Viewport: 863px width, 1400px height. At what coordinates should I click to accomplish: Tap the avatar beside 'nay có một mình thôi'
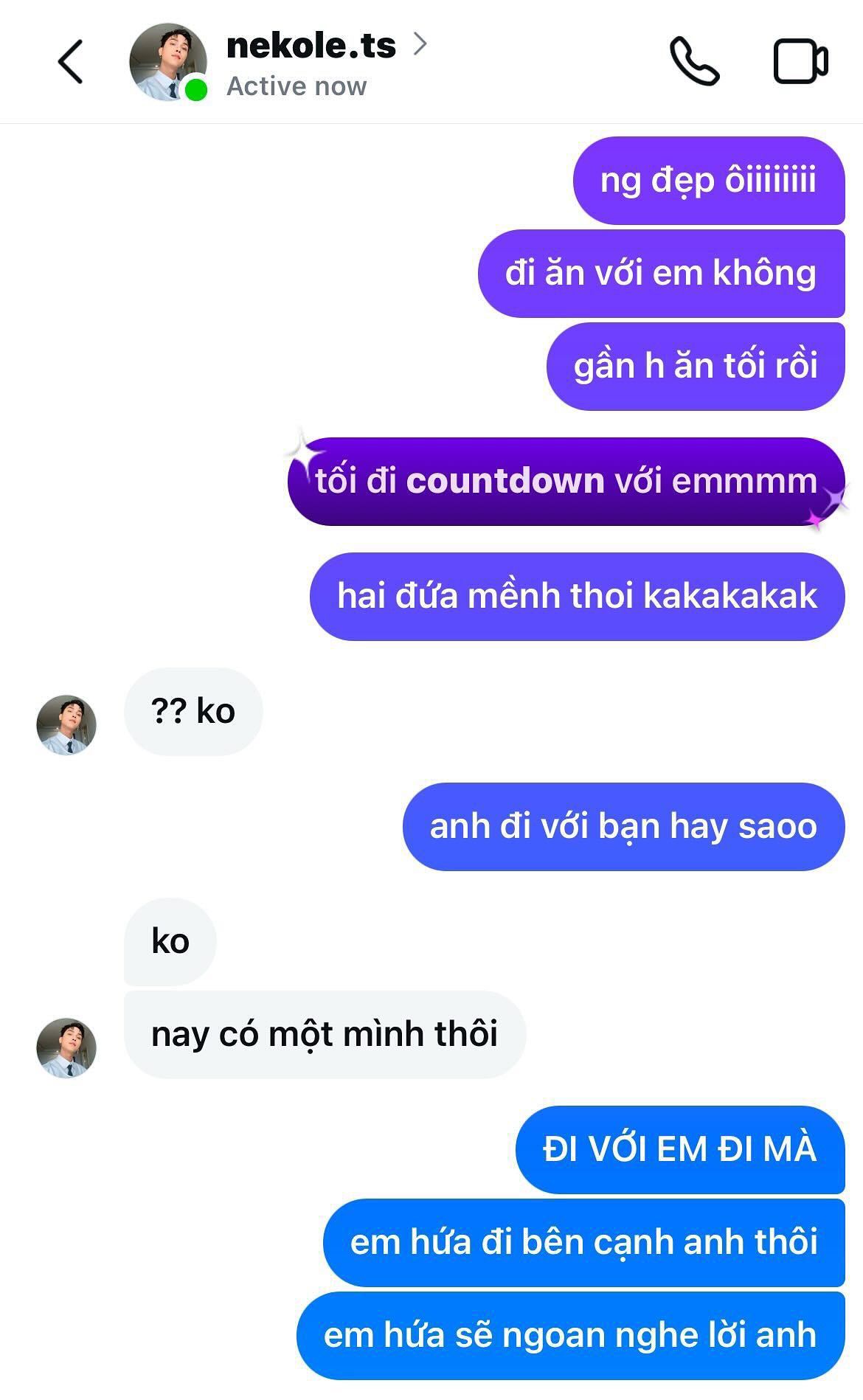66,1047
